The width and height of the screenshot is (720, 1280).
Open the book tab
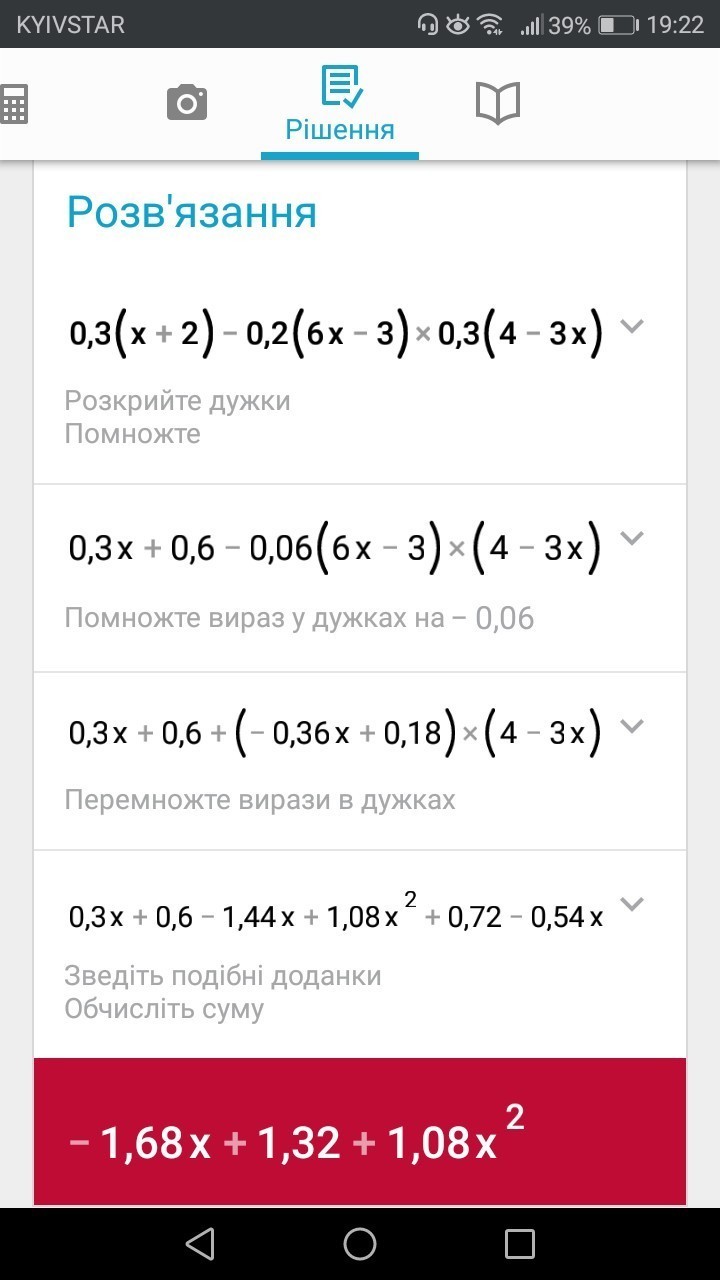coord(497,103)
